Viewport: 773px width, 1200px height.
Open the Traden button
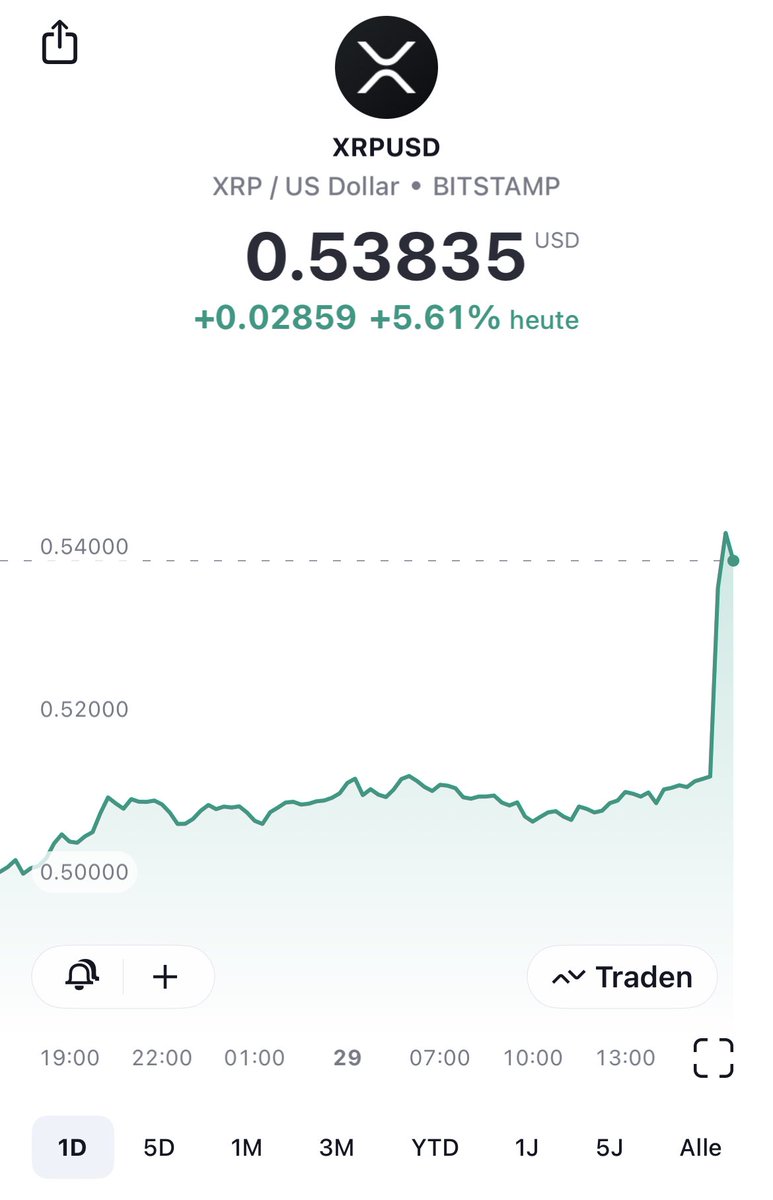point(622,976)
